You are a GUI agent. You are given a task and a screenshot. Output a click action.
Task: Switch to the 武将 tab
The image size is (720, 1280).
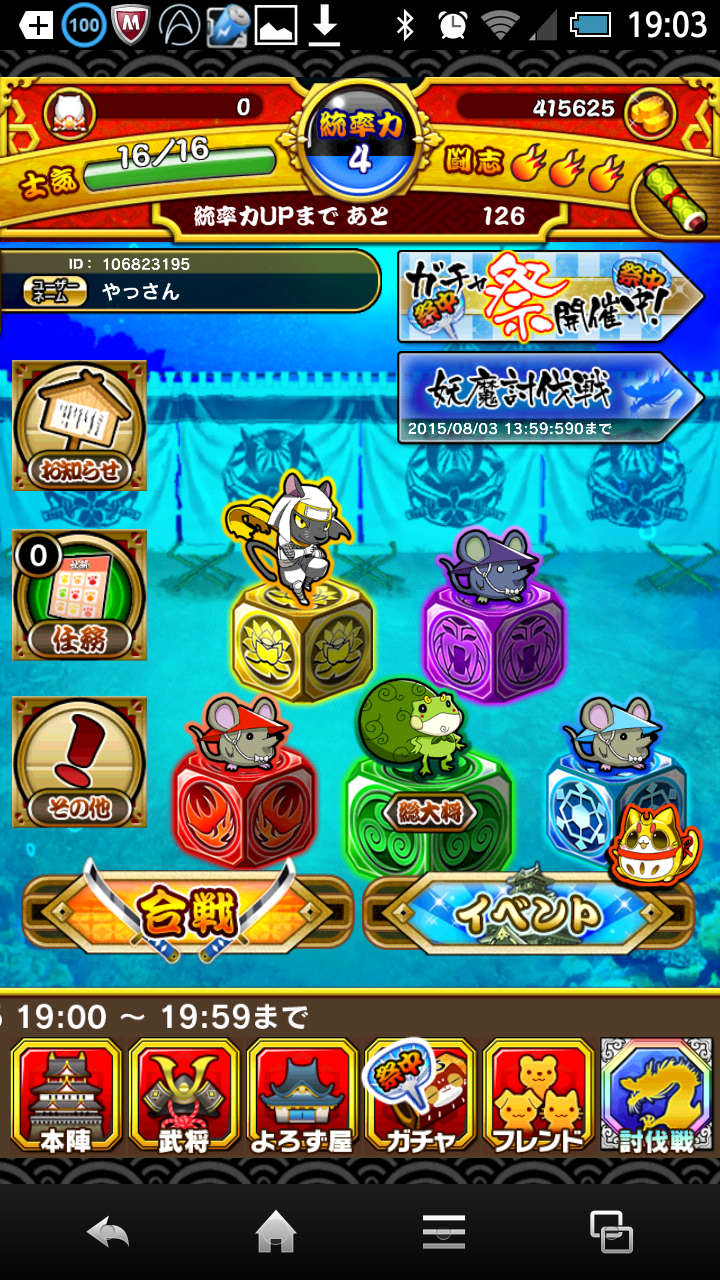tap(184, 1097)
